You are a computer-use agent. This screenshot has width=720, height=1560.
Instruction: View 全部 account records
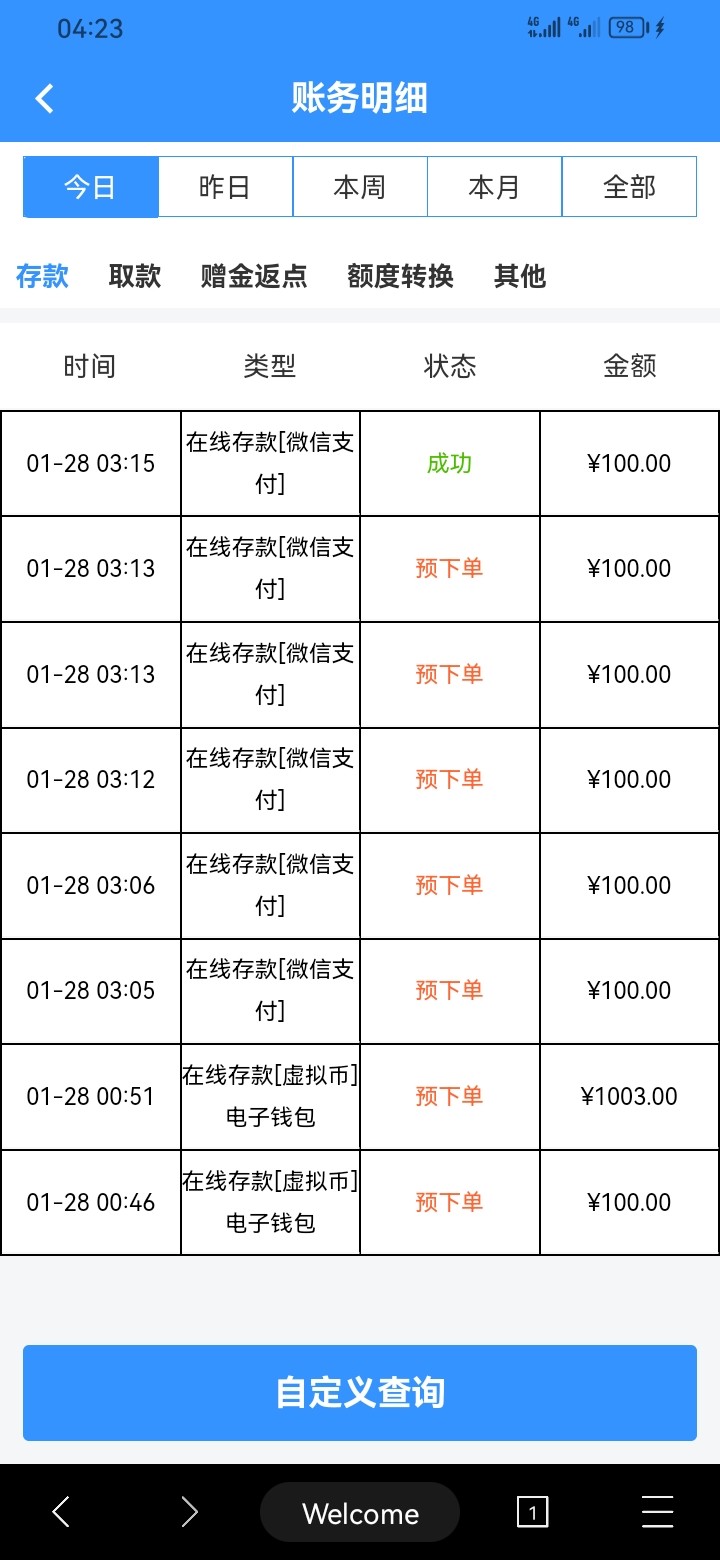point(629,187)
